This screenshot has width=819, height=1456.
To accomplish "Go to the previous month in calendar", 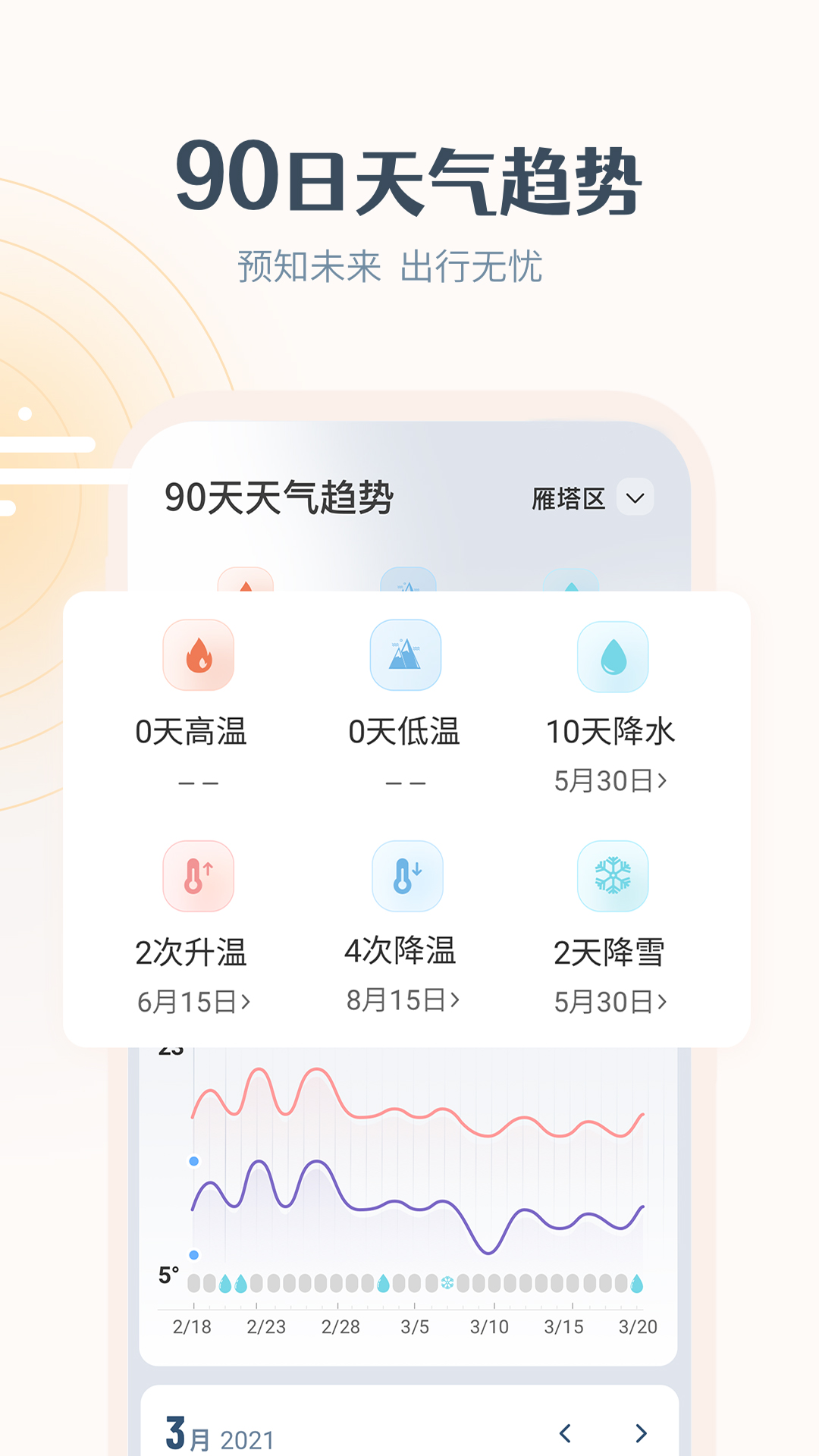I will click(x=565, y=1432).
